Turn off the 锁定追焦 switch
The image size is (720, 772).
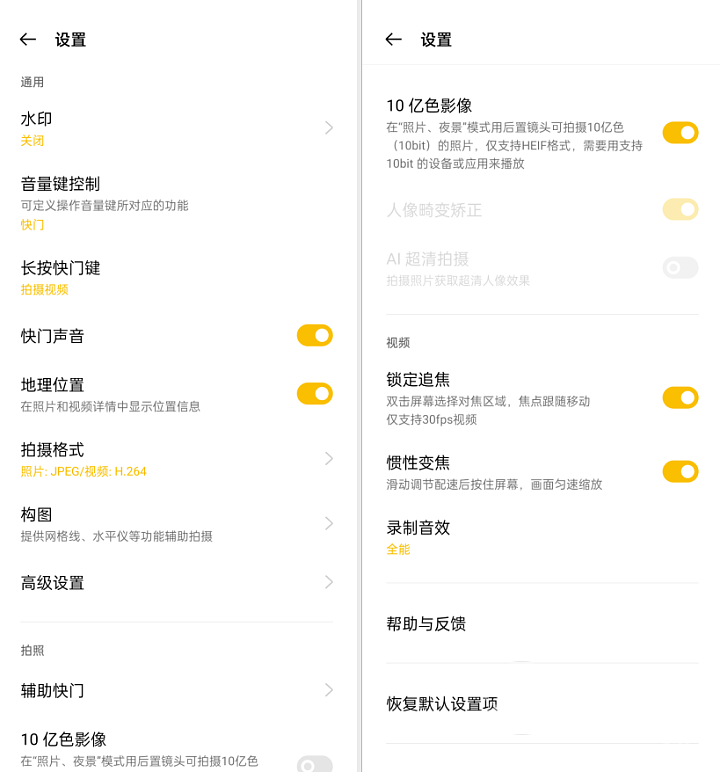point(680,398)
